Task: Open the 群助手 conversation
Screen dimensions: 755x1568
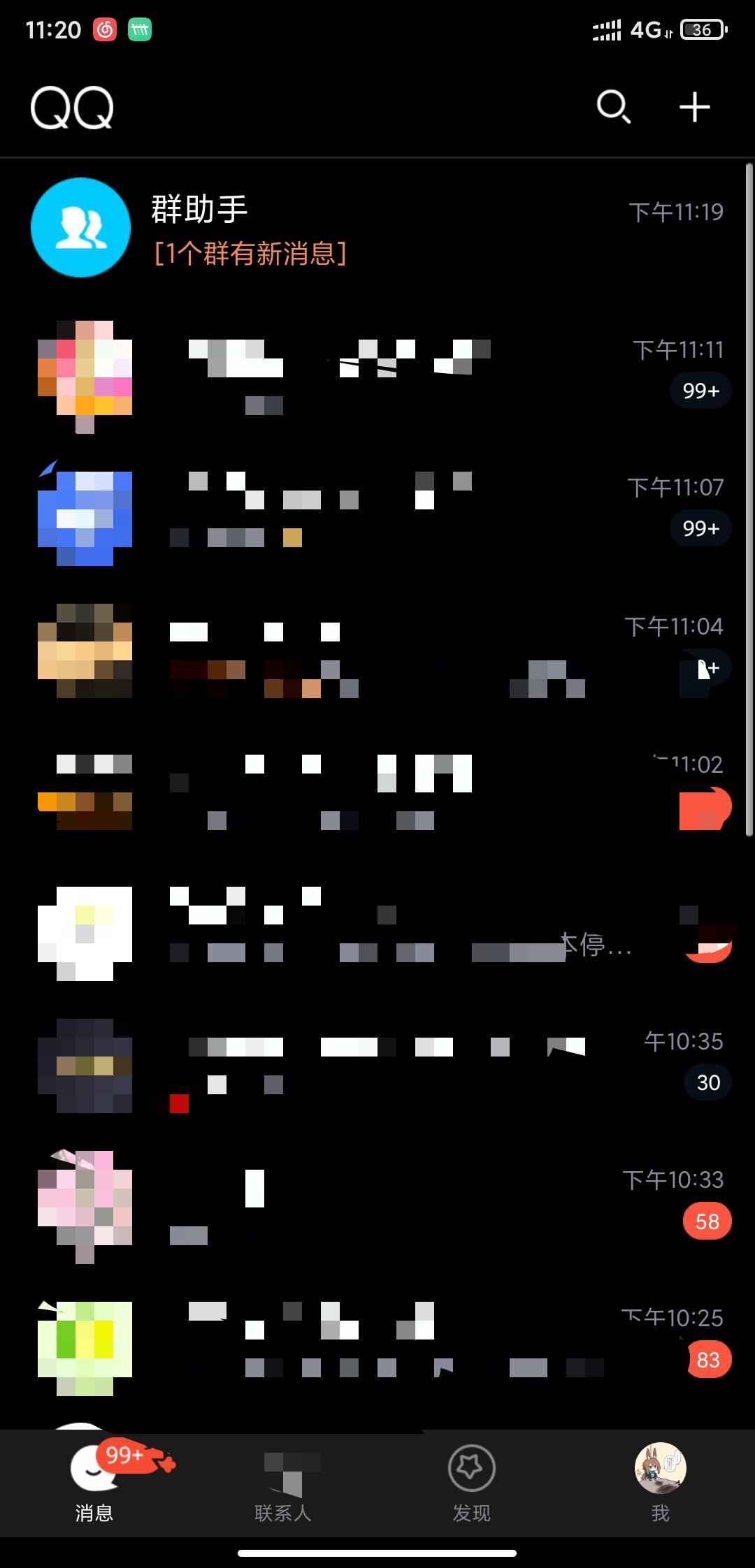Action: coord(377,228)
